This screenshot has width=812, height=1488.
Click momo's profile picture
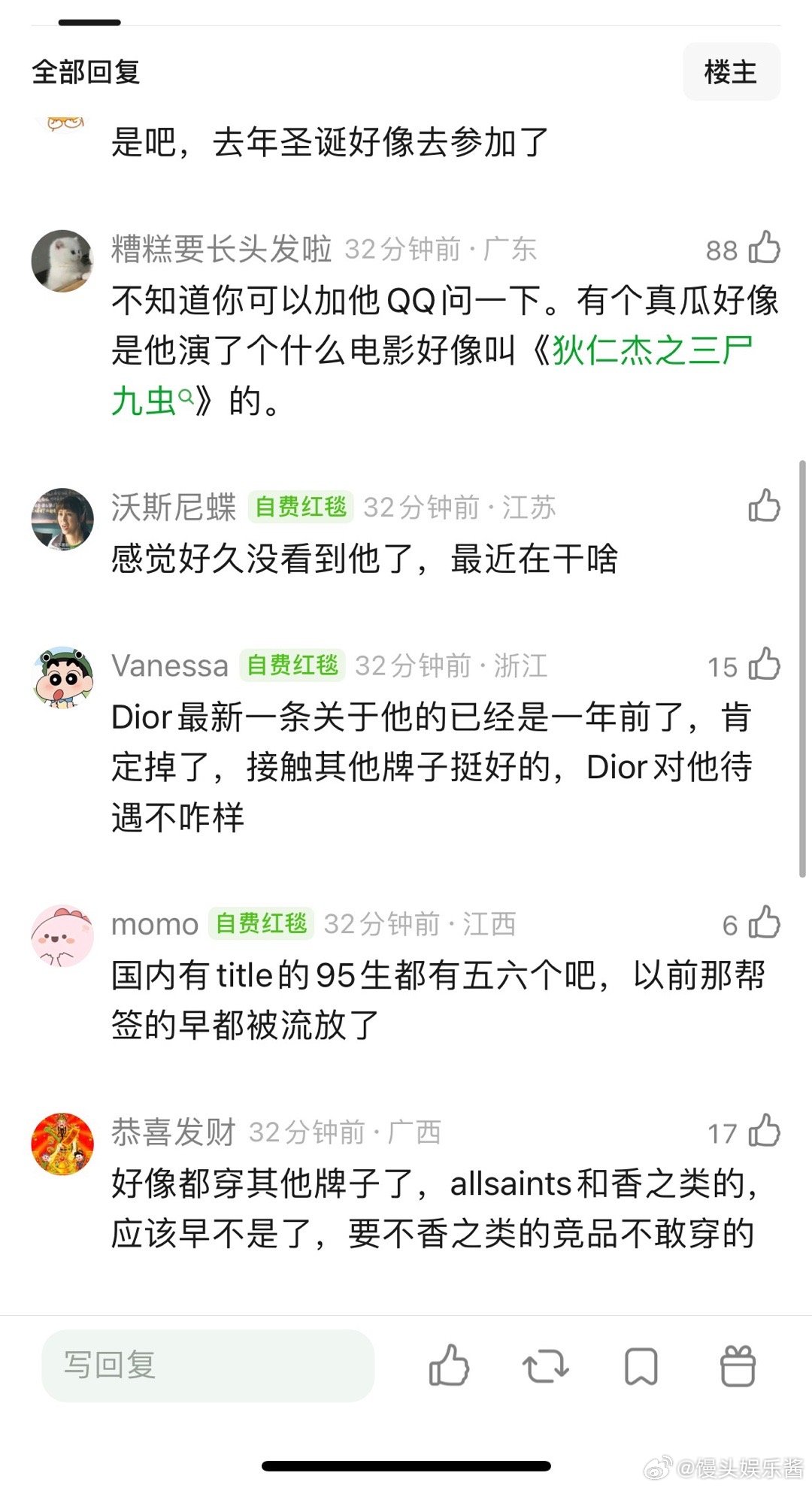[x=62, y=936]
